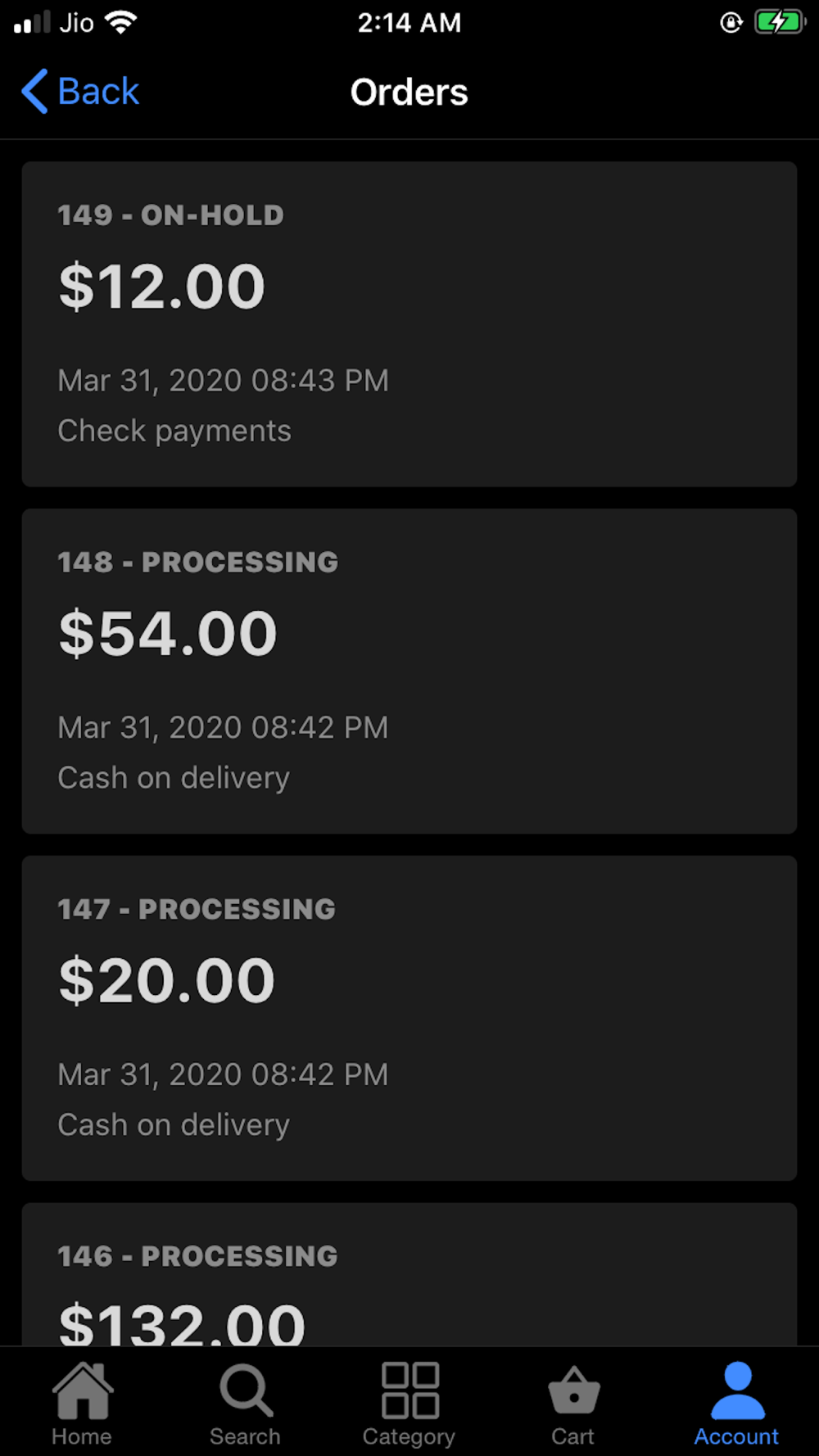
Task: Go to the Category tab
Action: click(409, 1404)
